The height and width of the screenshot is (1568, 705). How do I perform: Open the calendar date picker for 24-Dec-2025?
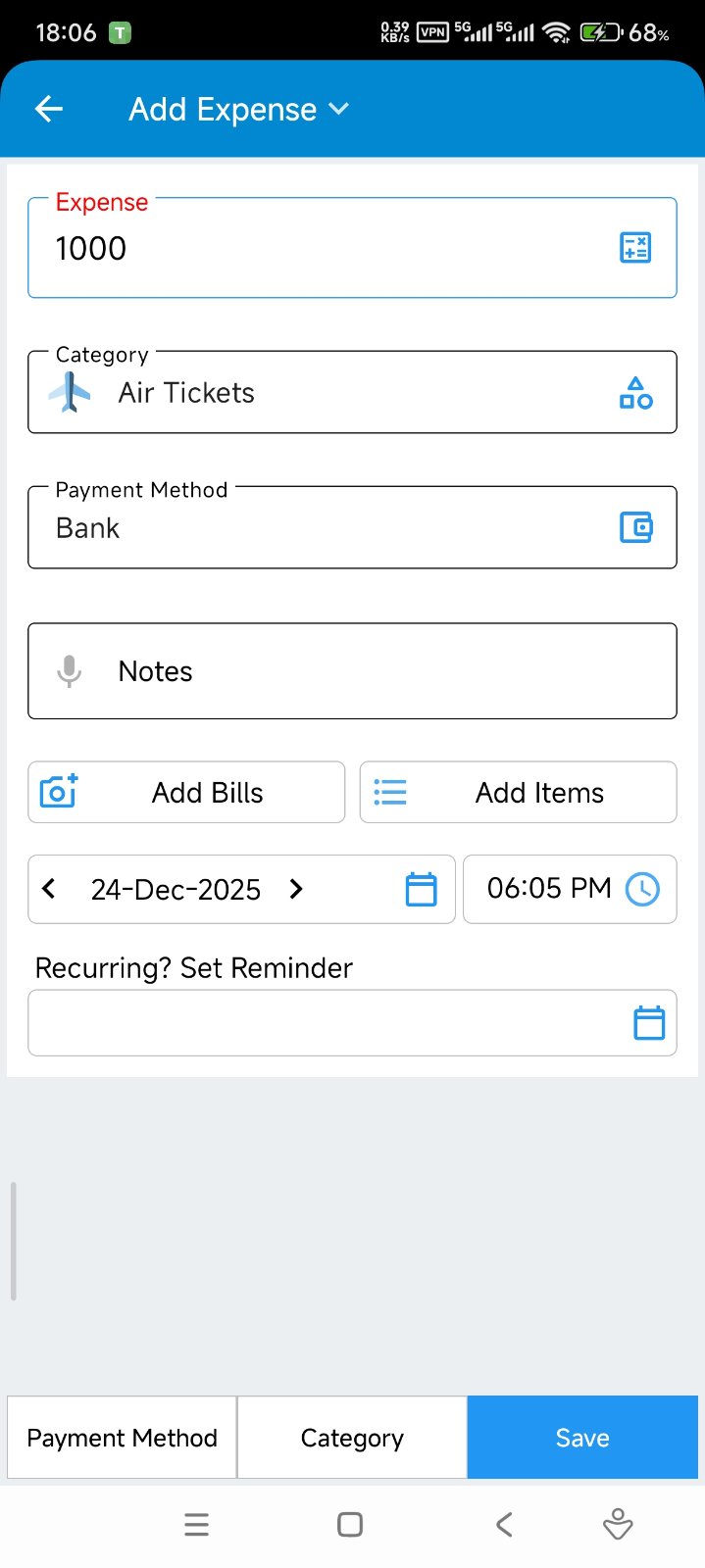[x=421, y=889]
